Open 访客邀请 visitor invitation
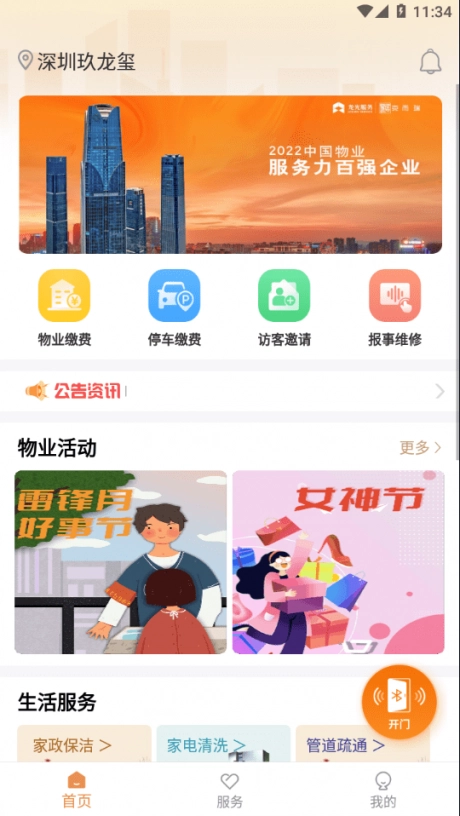 [x=284, y=308]
